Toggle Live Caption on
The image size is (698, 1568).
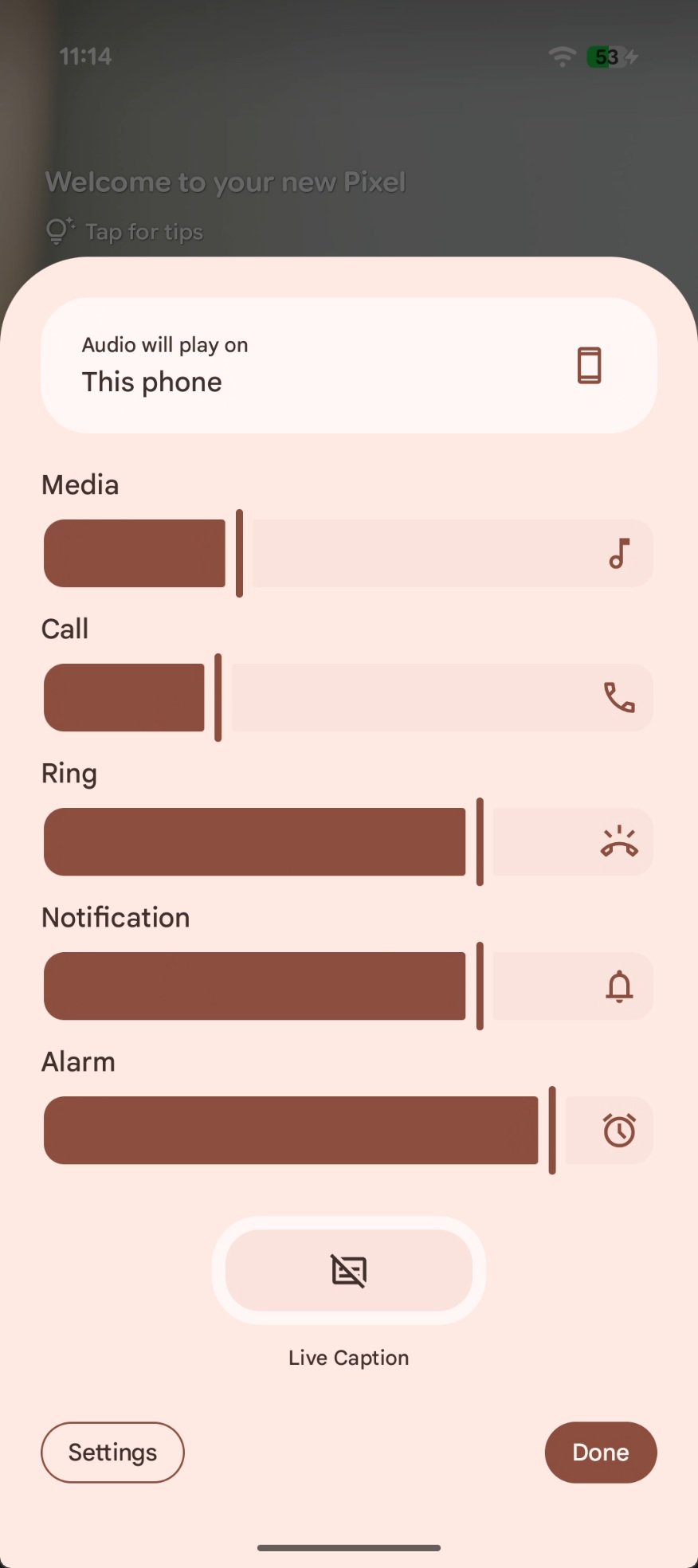348,1270
